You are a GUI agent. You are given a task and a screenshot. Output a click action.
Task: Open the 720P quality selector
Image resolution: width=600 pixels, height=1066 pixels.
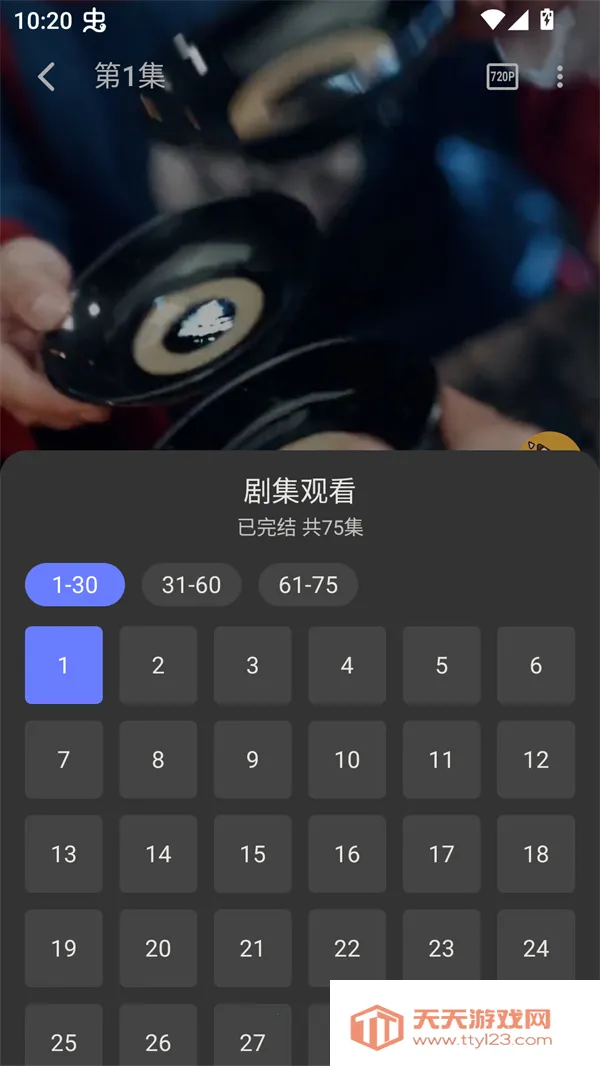point(502,77)
